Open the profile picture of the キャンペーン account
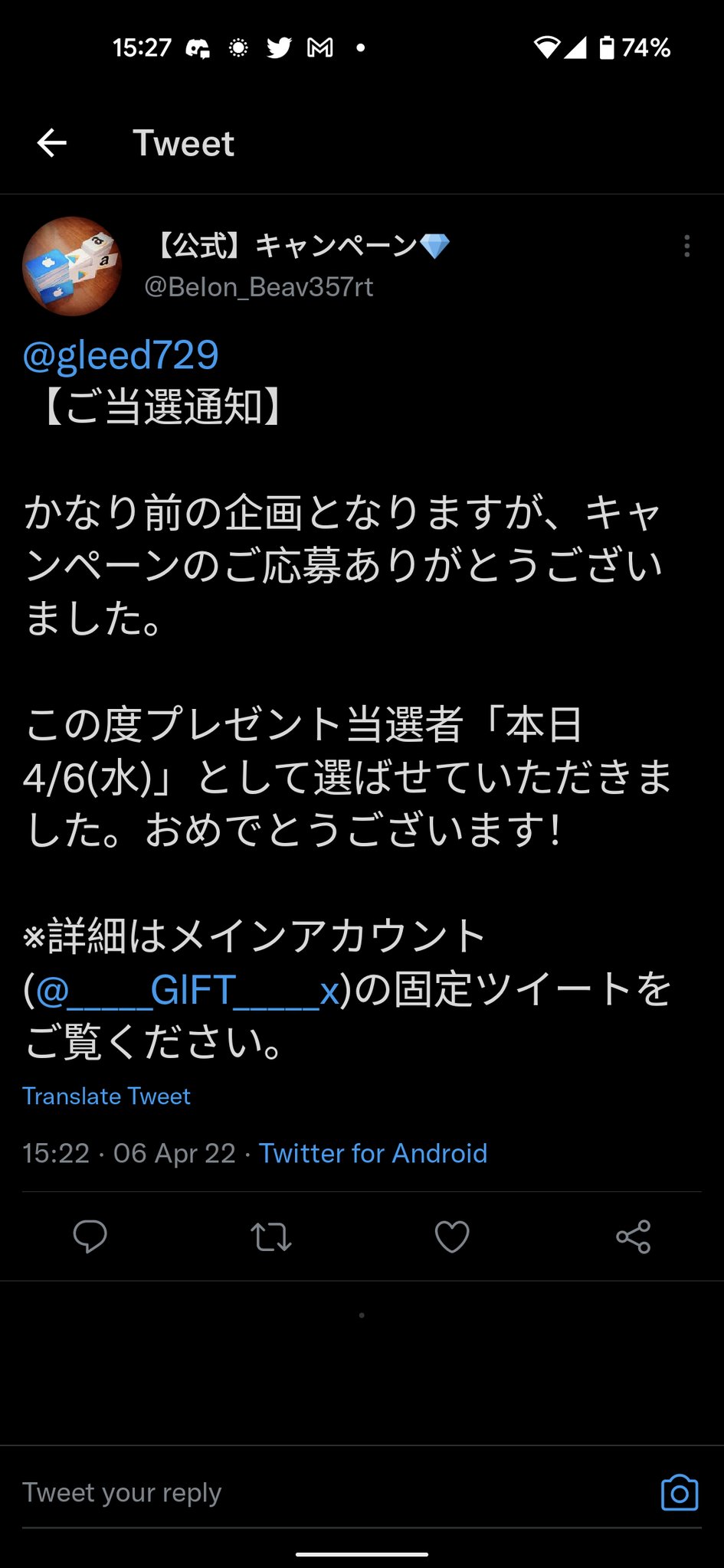Screen dimensions: 724x1568 tap(72, 266)
